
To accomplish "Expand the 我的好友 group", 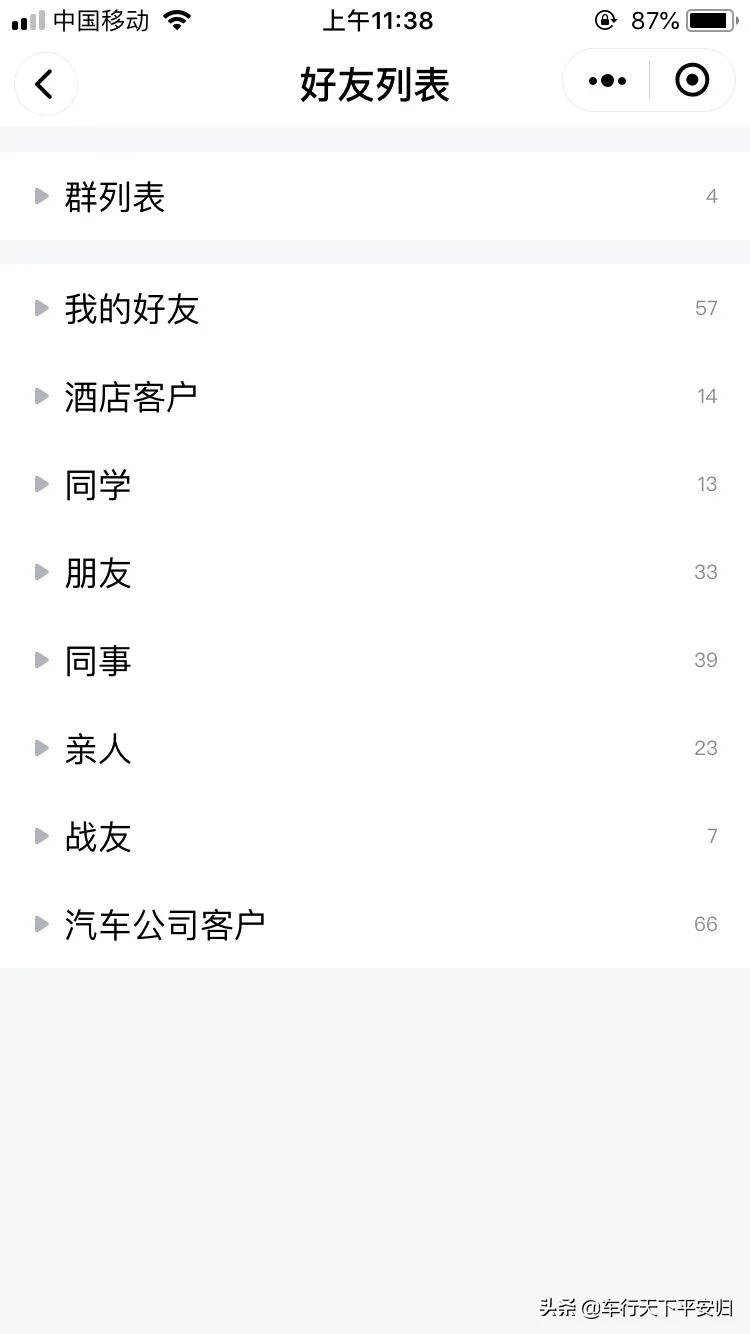I will [130, 308].
